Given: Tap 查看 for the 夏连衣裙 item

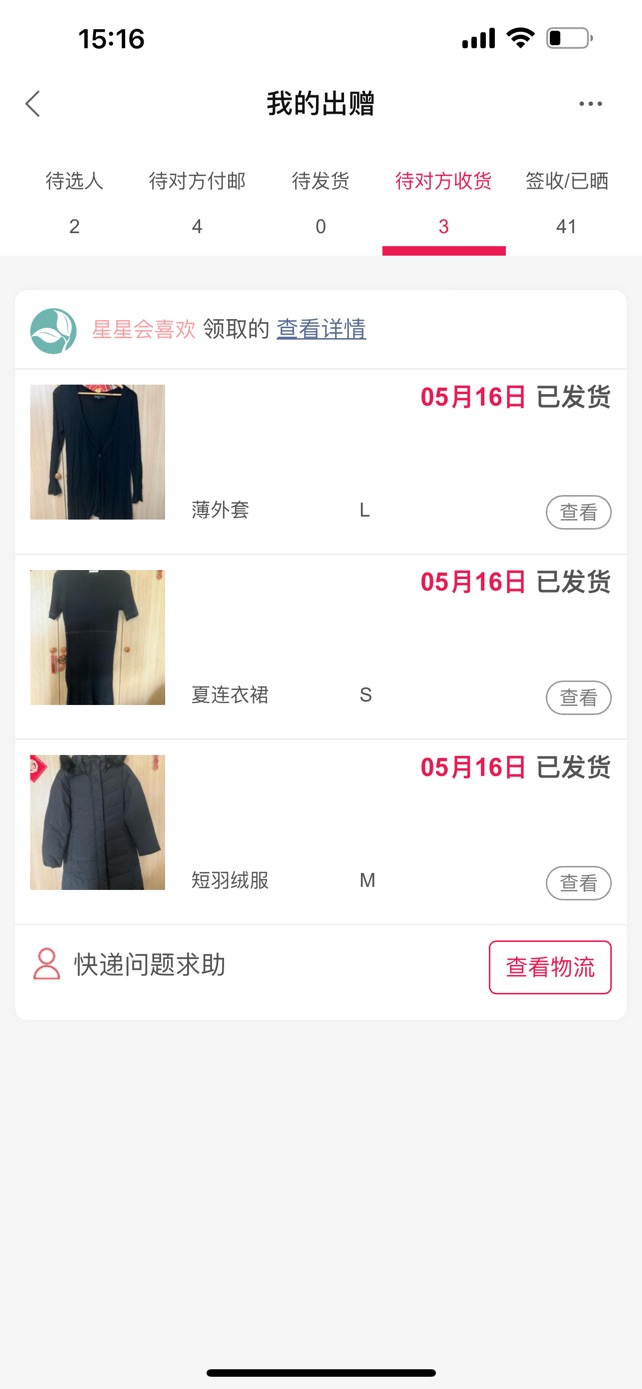Looking at the screenshot, I should tap(578, 697).
